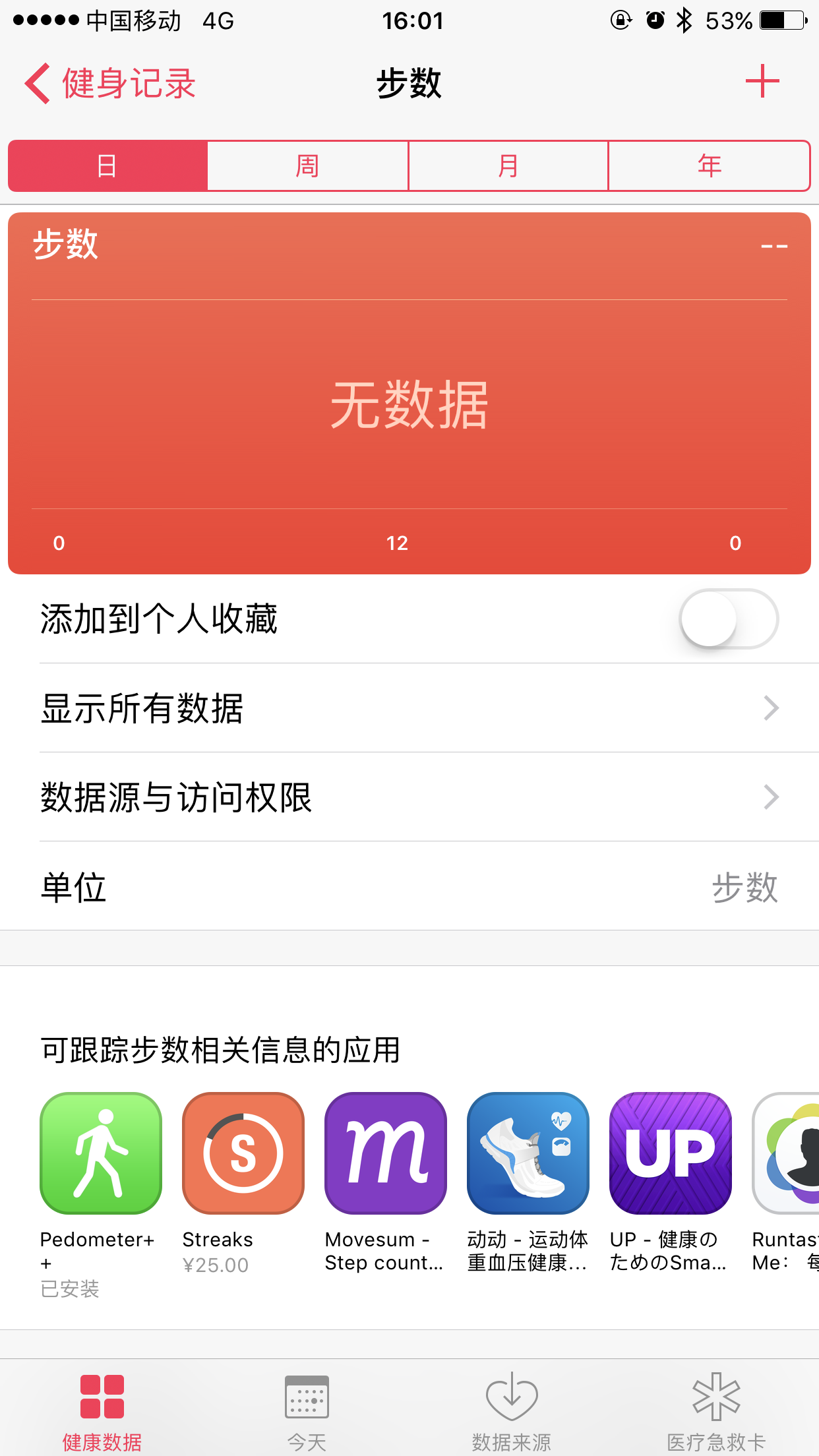This screenshot has width=819, height=1456.
Task: Open the Pedometer++ app
Action: (x=101, y=1153)
